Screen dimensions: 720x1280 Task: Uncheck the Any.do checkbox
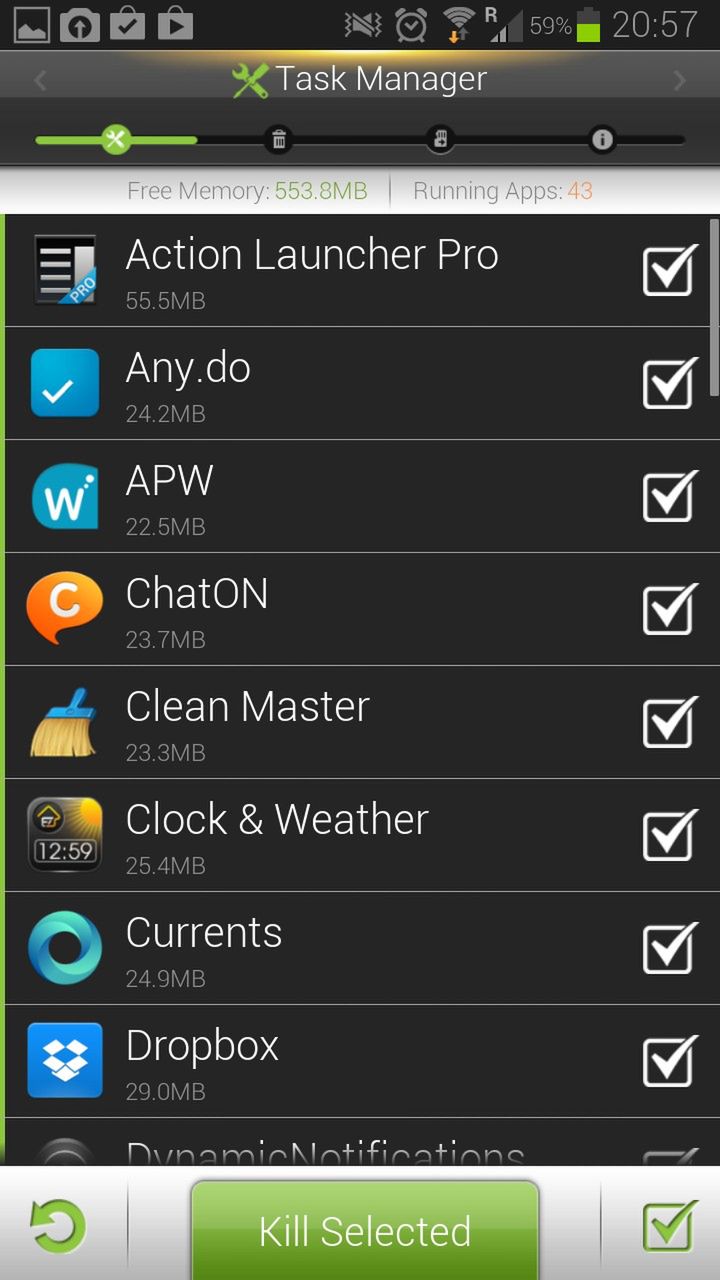point(669,383)
